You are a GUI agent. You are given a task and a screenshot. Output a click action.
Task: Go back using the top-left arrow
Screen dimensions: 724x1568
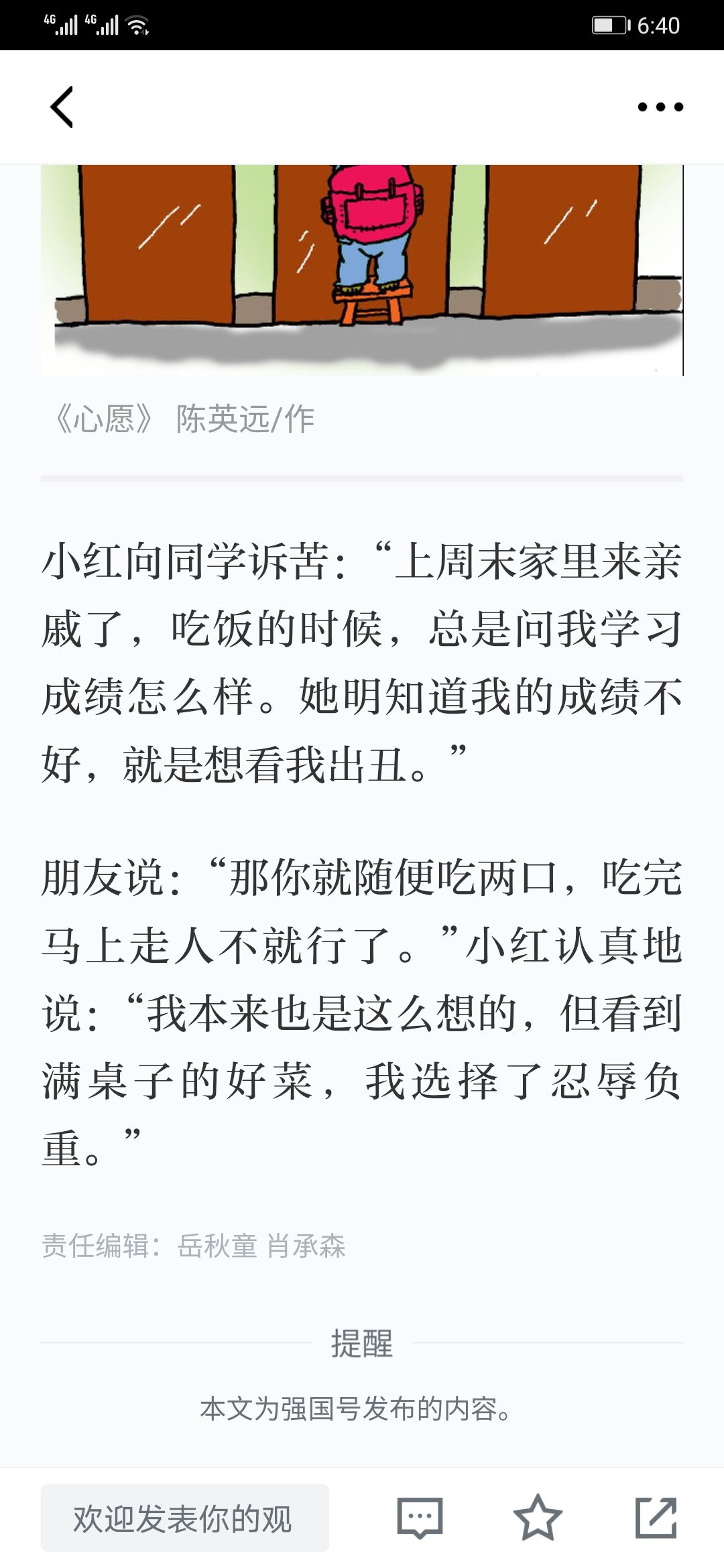point(62,107)
